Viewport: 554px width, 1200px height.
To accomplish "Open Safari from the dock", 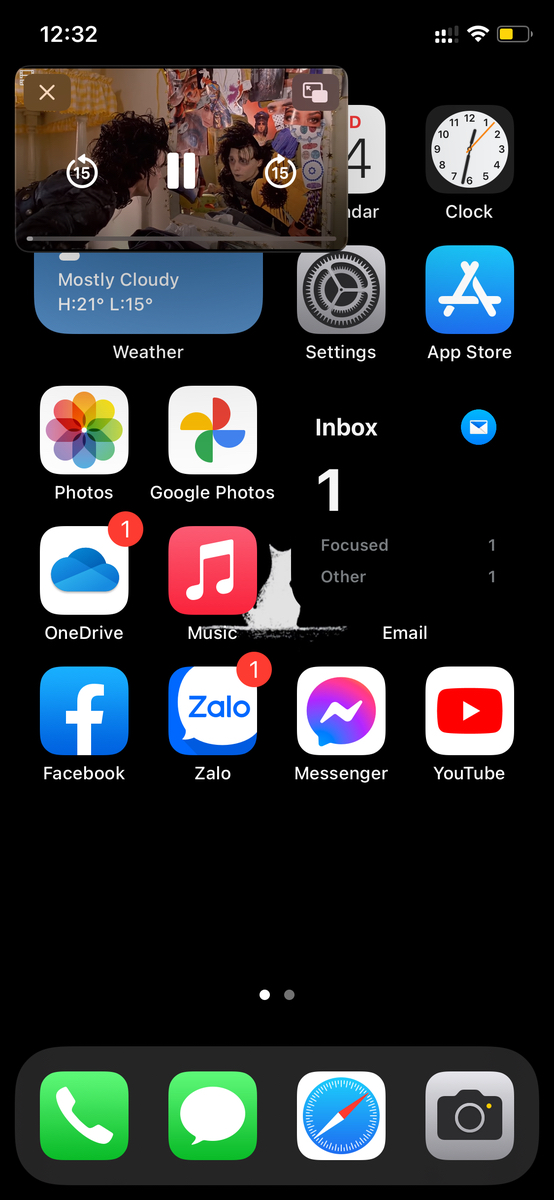I will (341, 1116).
